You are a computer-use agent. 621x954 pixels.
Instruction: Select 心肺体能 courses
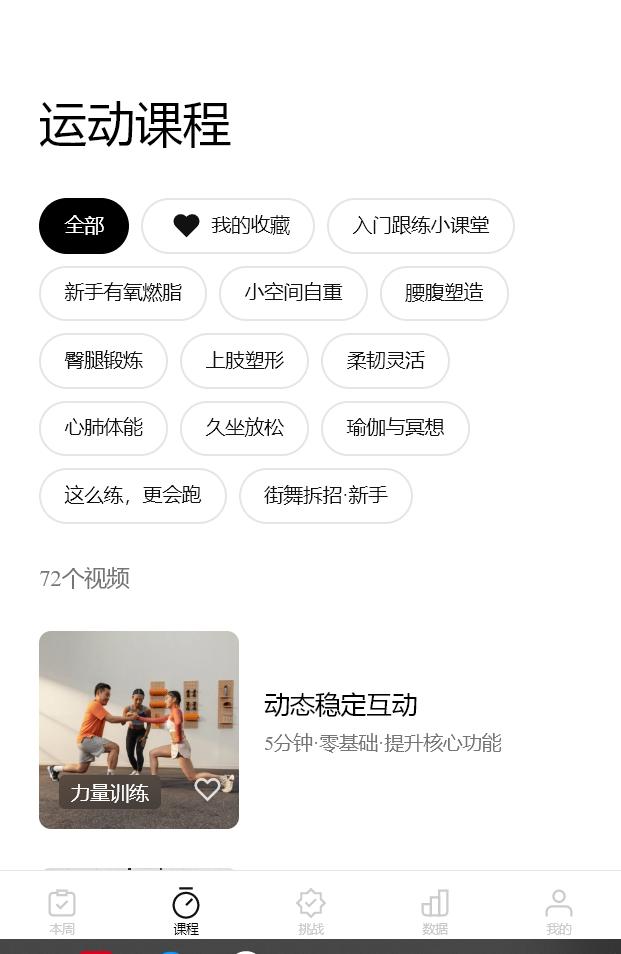point(103,428)
